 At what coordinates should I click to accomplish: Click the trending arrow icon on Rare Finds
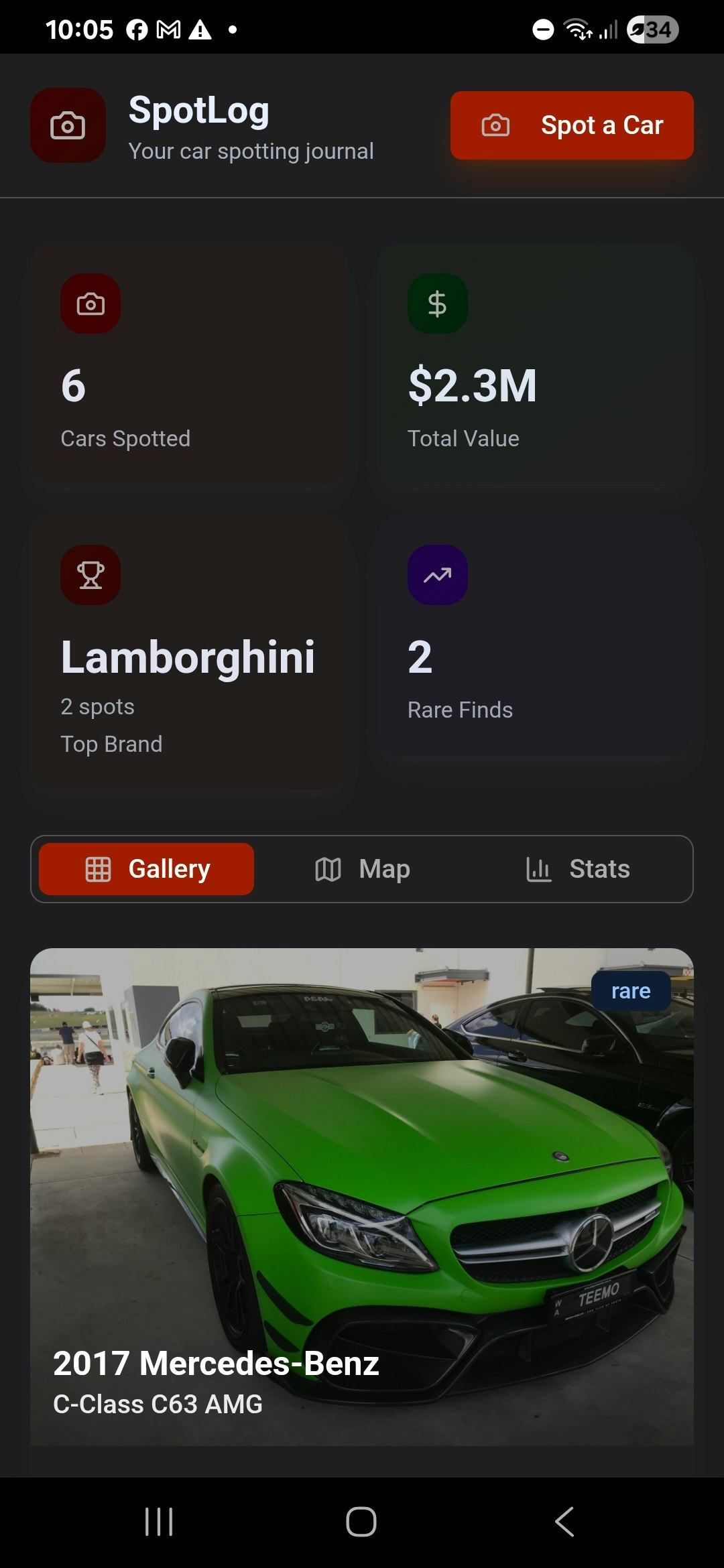(437, 575)
